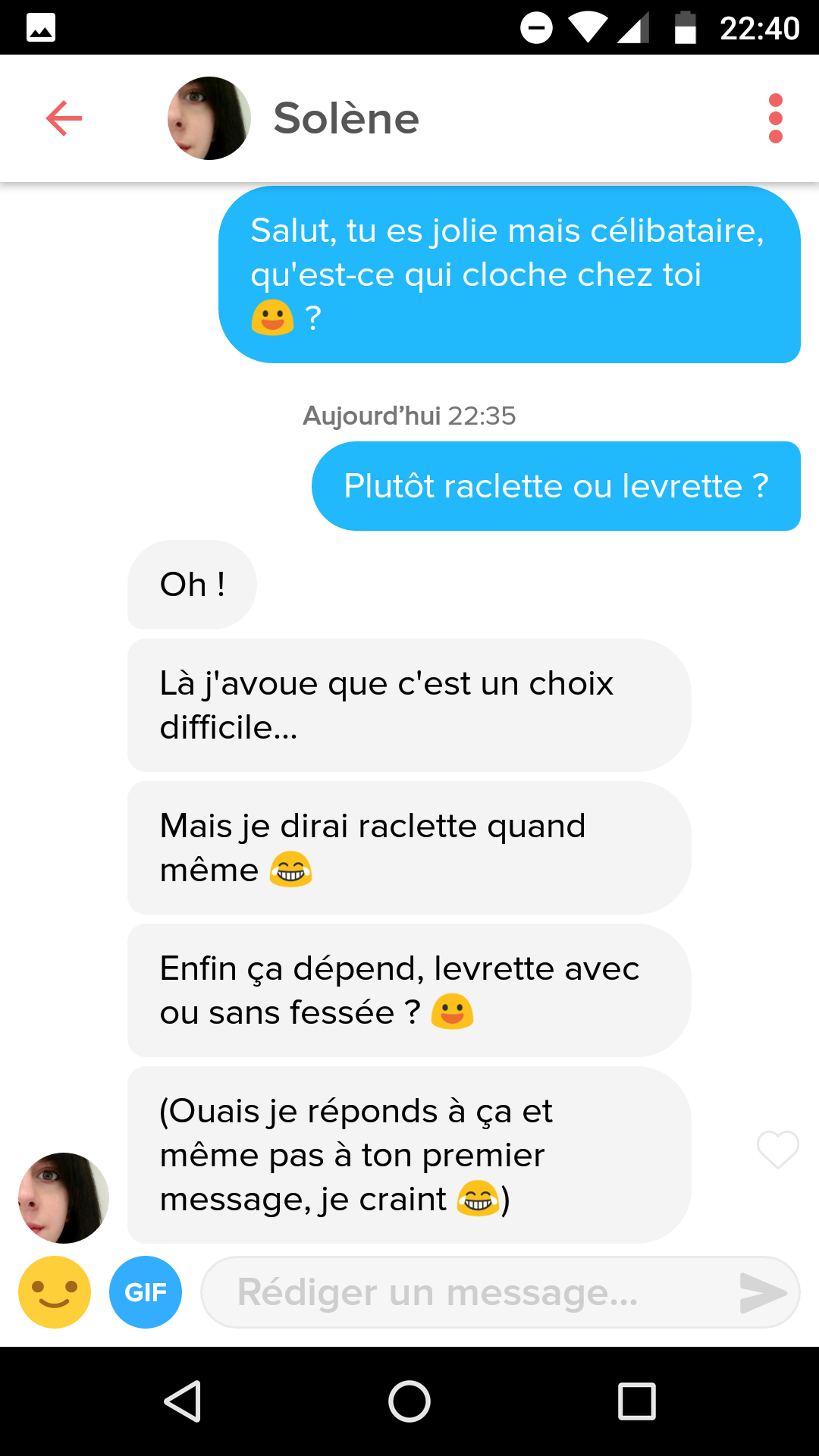
Task: Open the three-dot overflow menu
Action: point(775,118)
